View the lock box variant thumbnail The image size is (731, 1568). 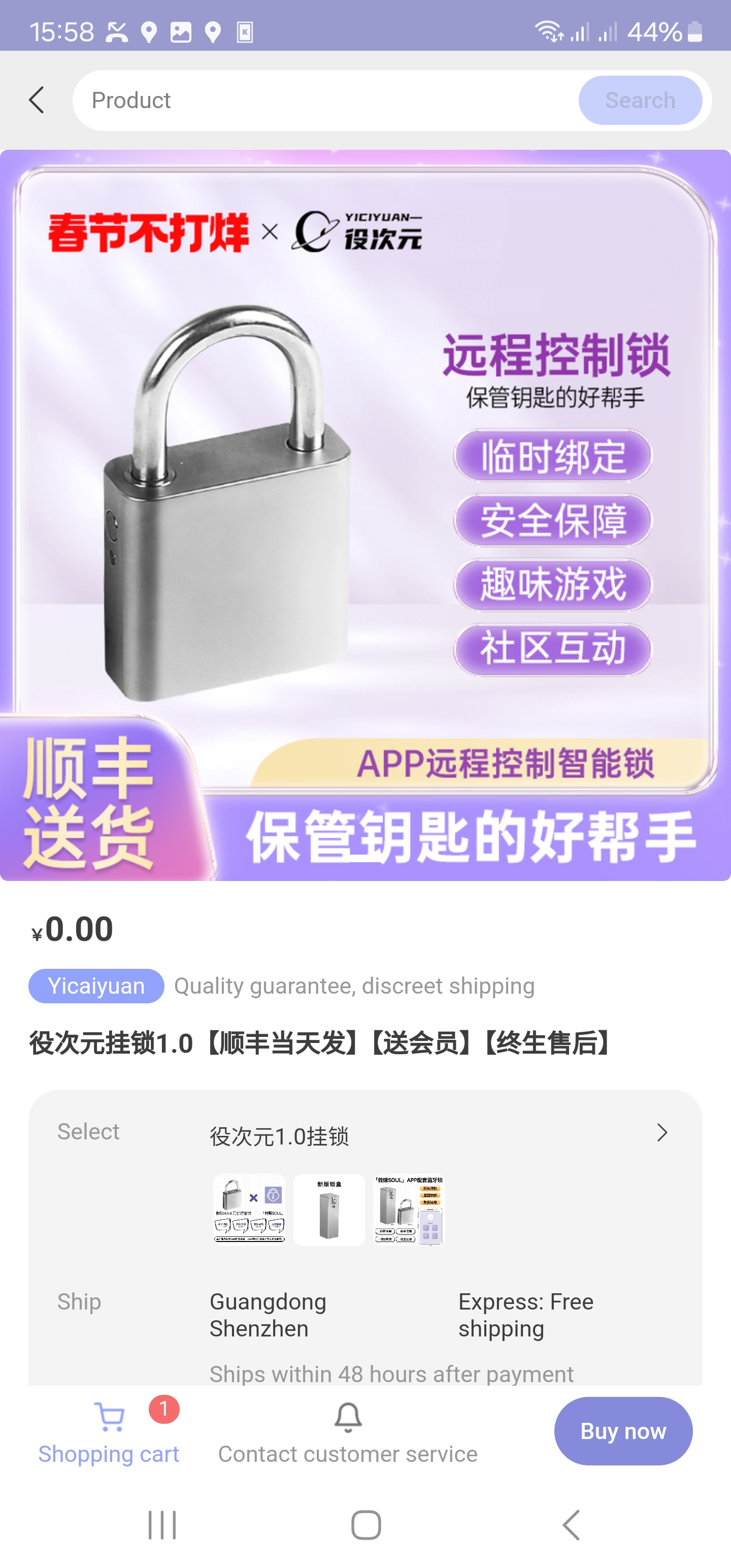329,1210
